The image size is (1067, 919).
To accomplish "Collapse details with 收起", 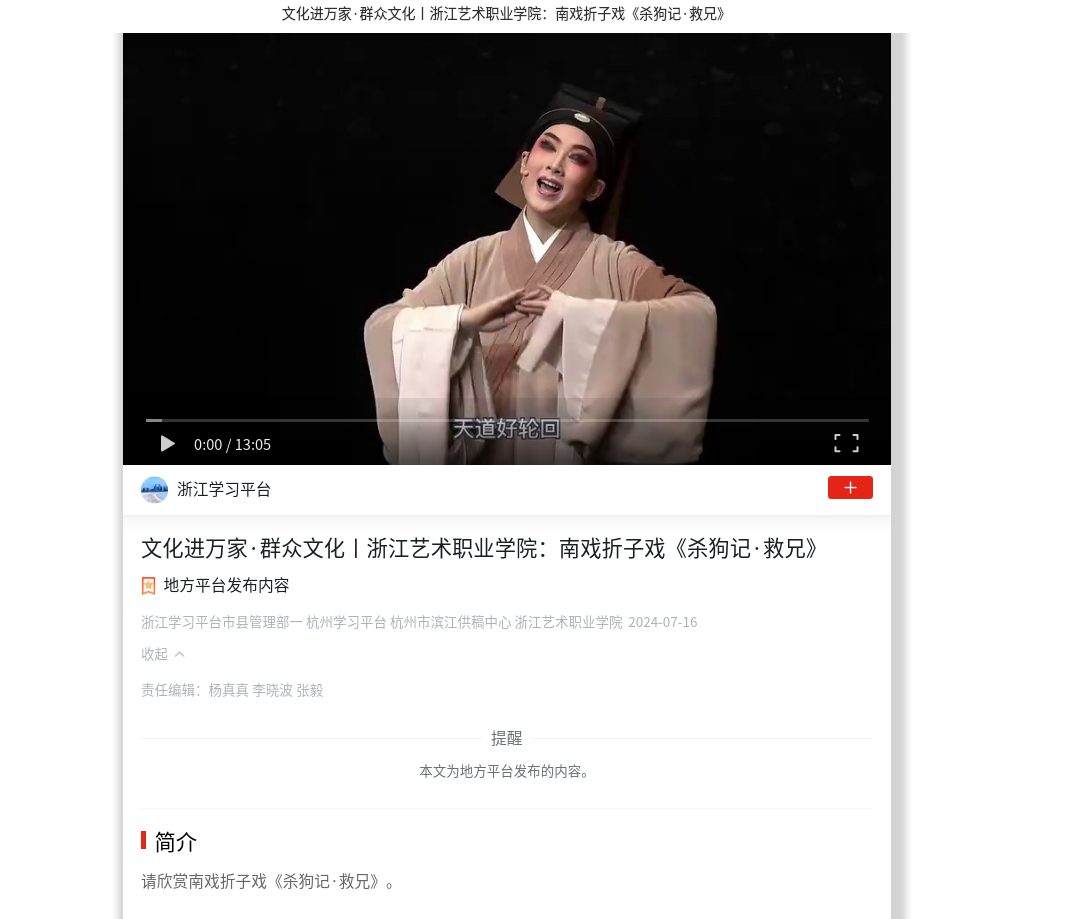I will coord(163,654).
